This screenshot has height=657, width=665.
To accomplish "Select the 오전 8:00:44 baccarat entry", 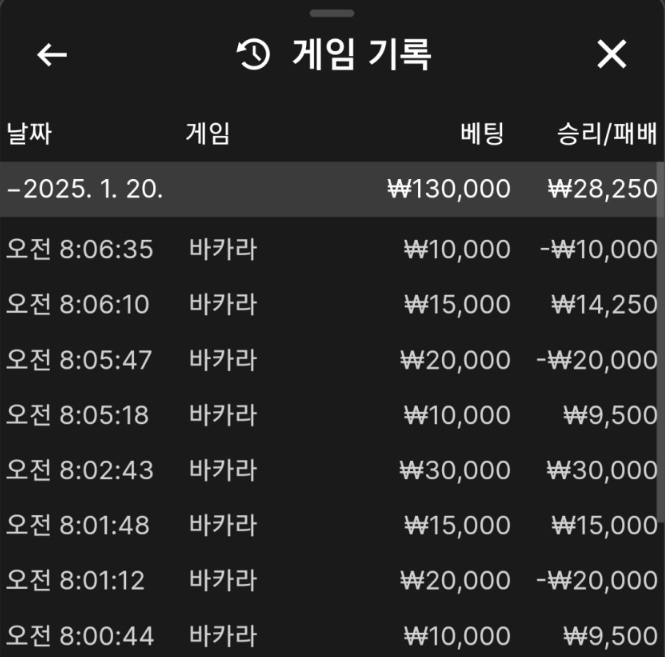I will tap(330, 634).
